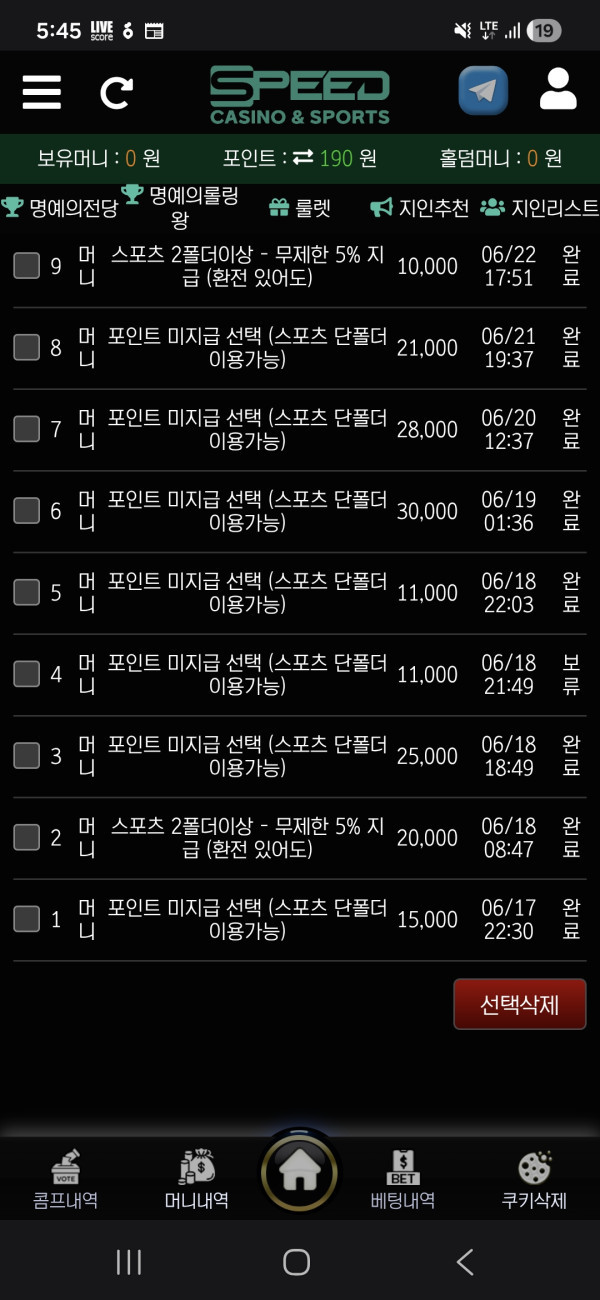Open the Telegram contact icon
The width and height of the screenshot is (600, 1300).
(483, 91)
